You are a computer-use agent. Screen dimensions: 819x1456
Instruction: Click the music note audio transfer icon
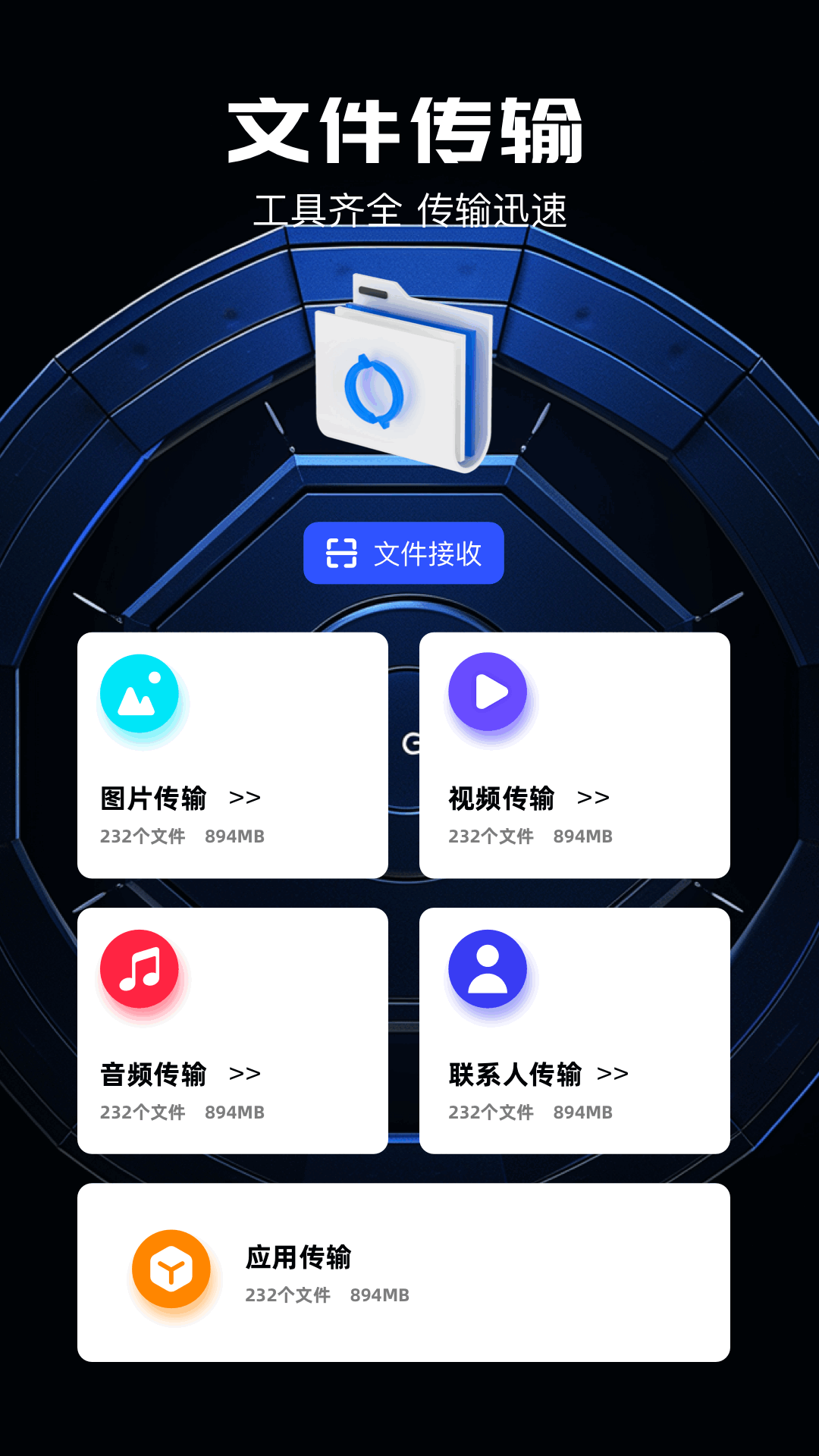coord(140,968)
